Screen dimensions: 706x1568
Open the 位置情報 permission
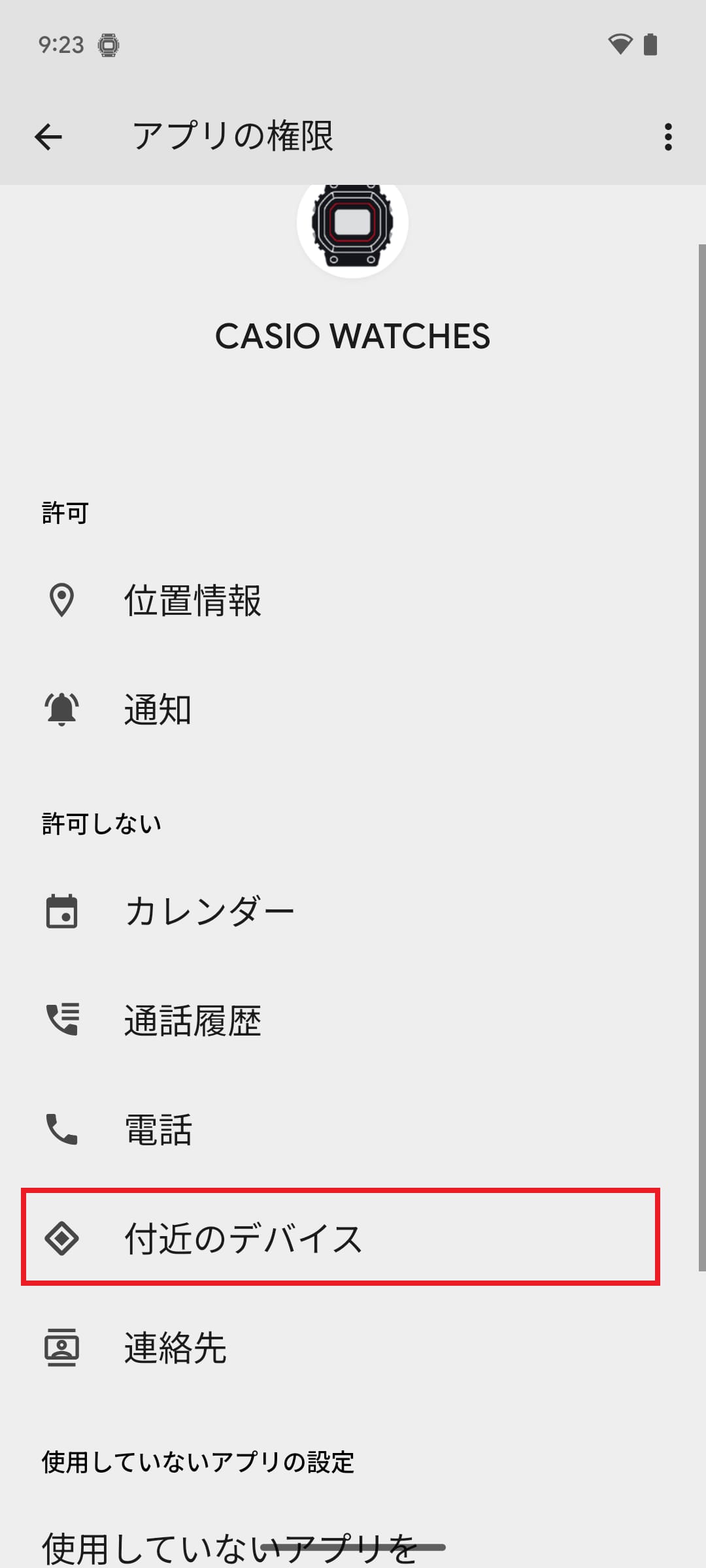(353, 600)
